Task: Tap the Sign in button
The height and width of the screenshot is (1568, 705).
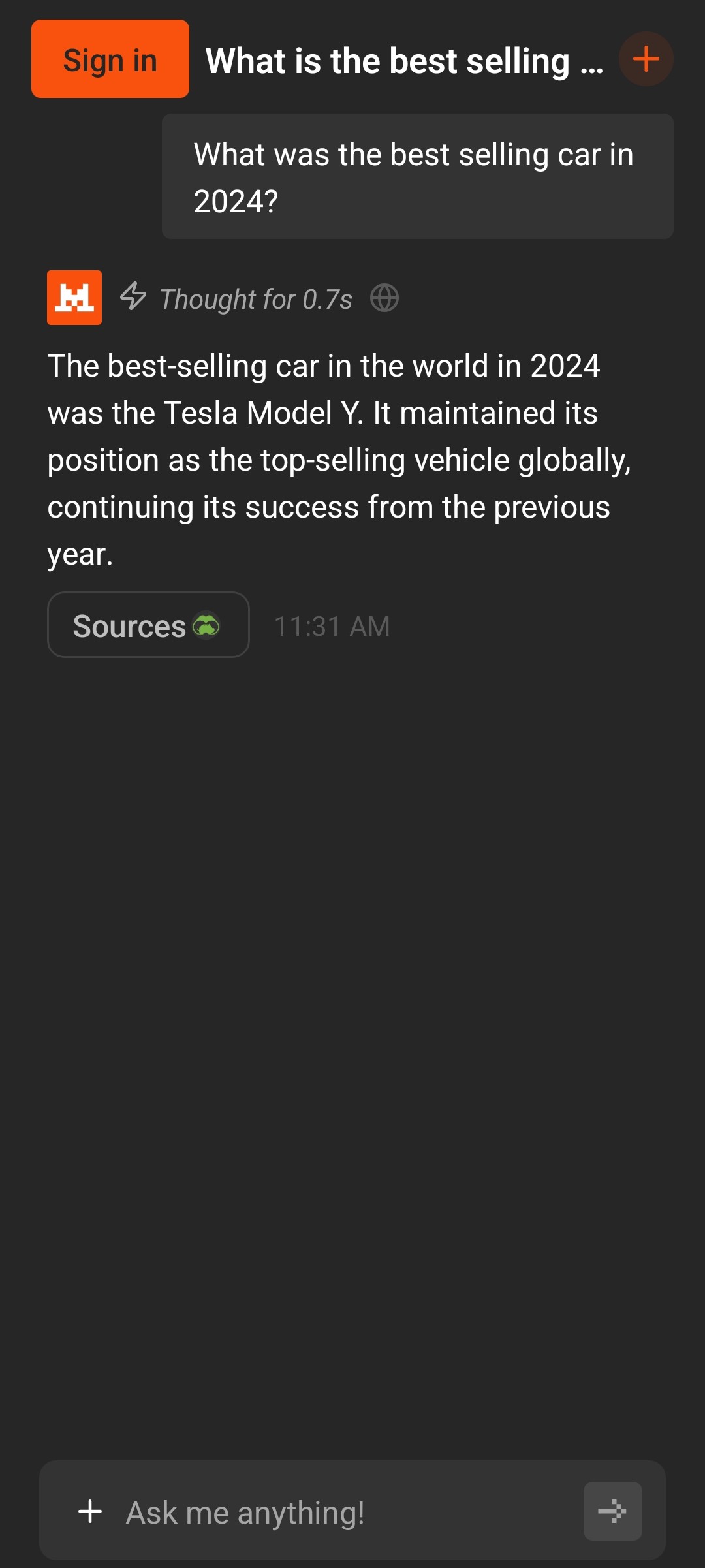Action: (x=110, y=59)
